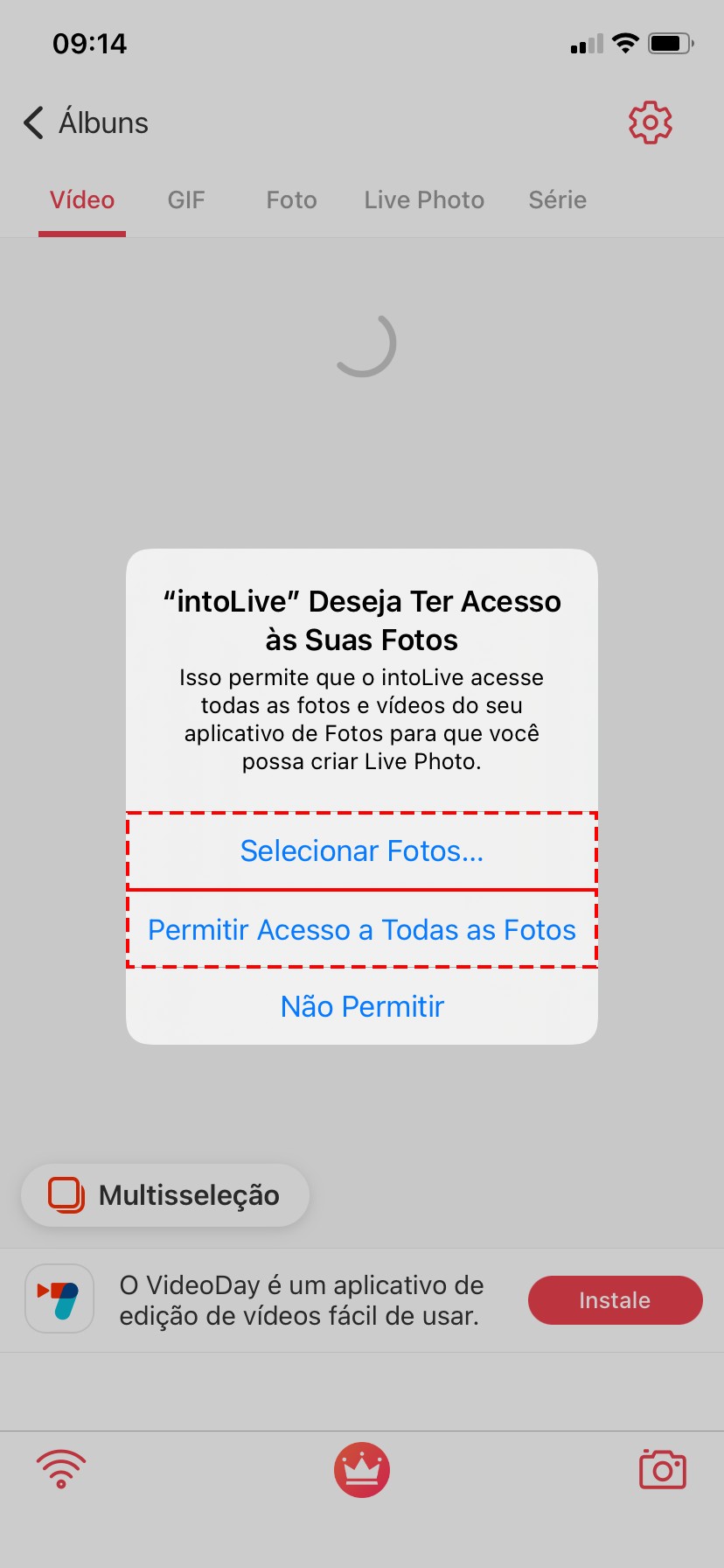Switch to the Vídeo tab
The height and width of the screenshot is (1568, 724).
point(82,200)
